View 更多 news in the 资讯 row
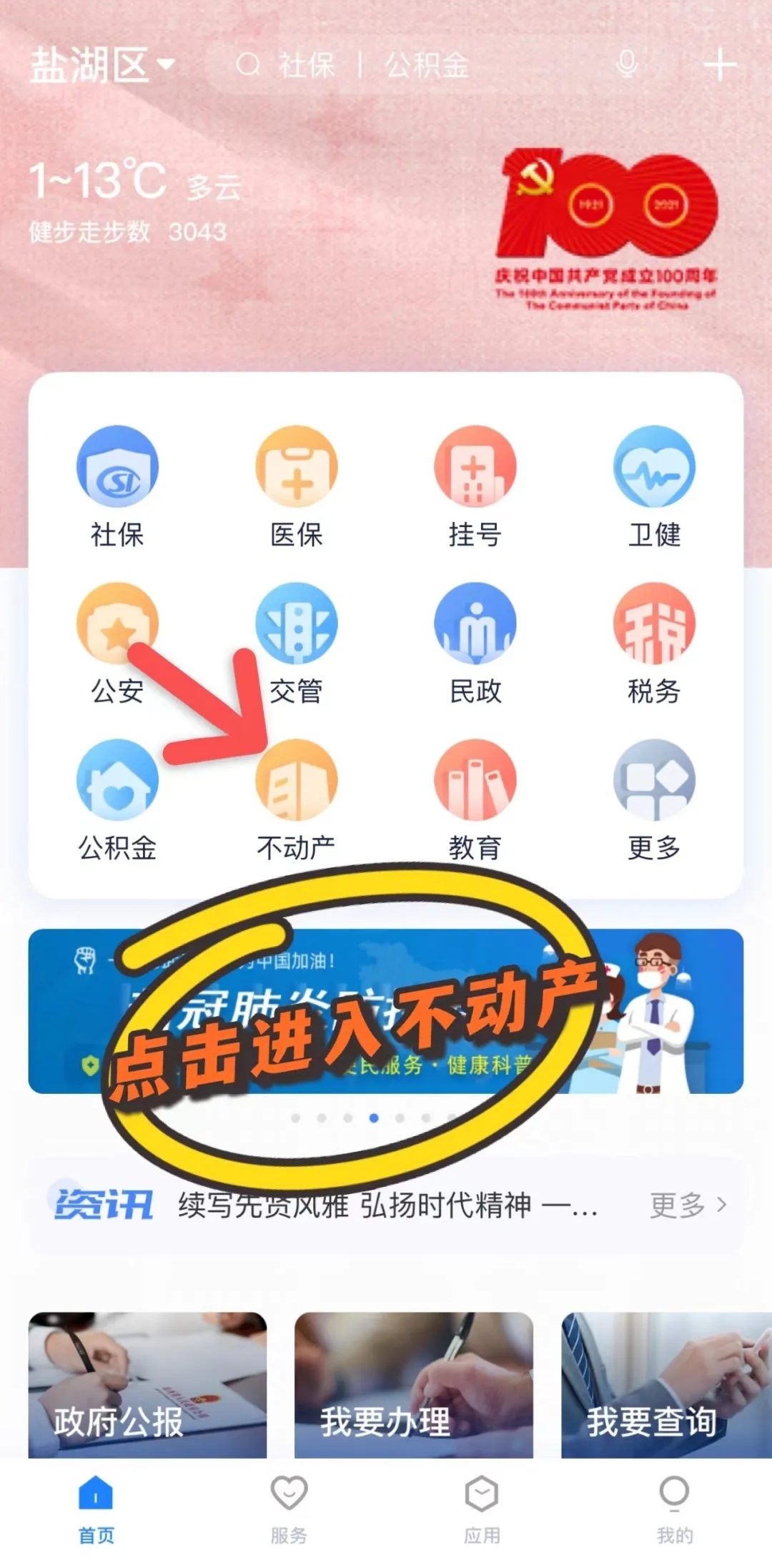 pos(687,1205)
